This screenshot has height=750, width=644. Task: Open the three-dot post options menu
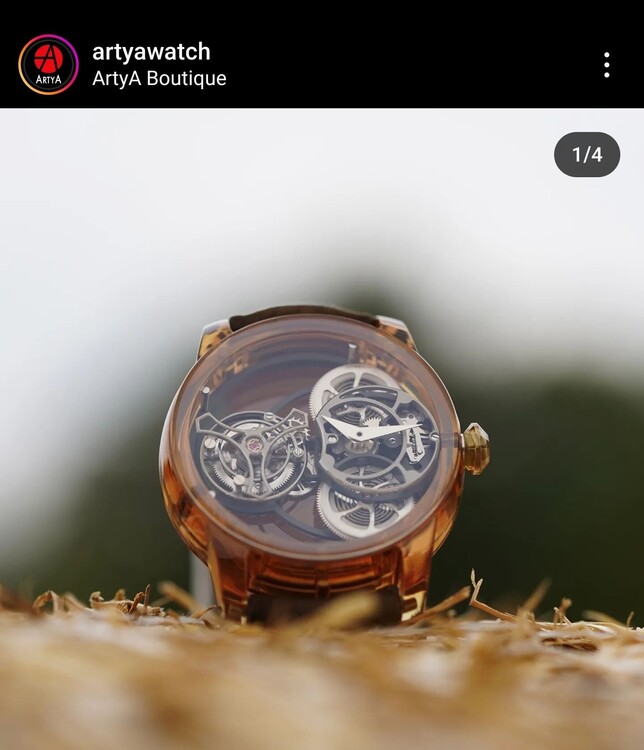pyautogui.click(x=606, y=65)
